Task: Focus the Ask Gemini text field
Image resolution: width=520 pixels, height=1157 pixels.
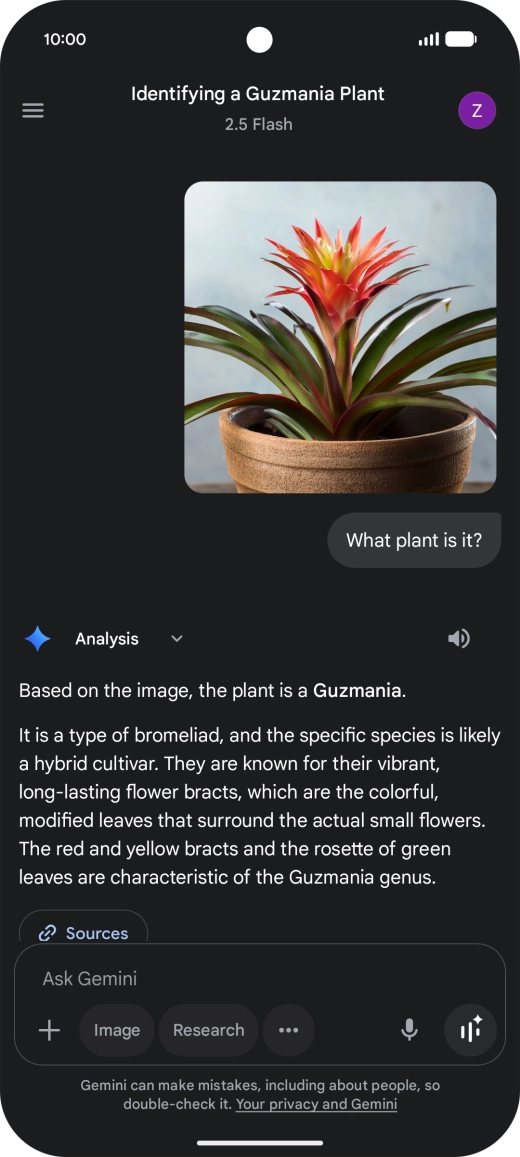Action: pos(260,978)
